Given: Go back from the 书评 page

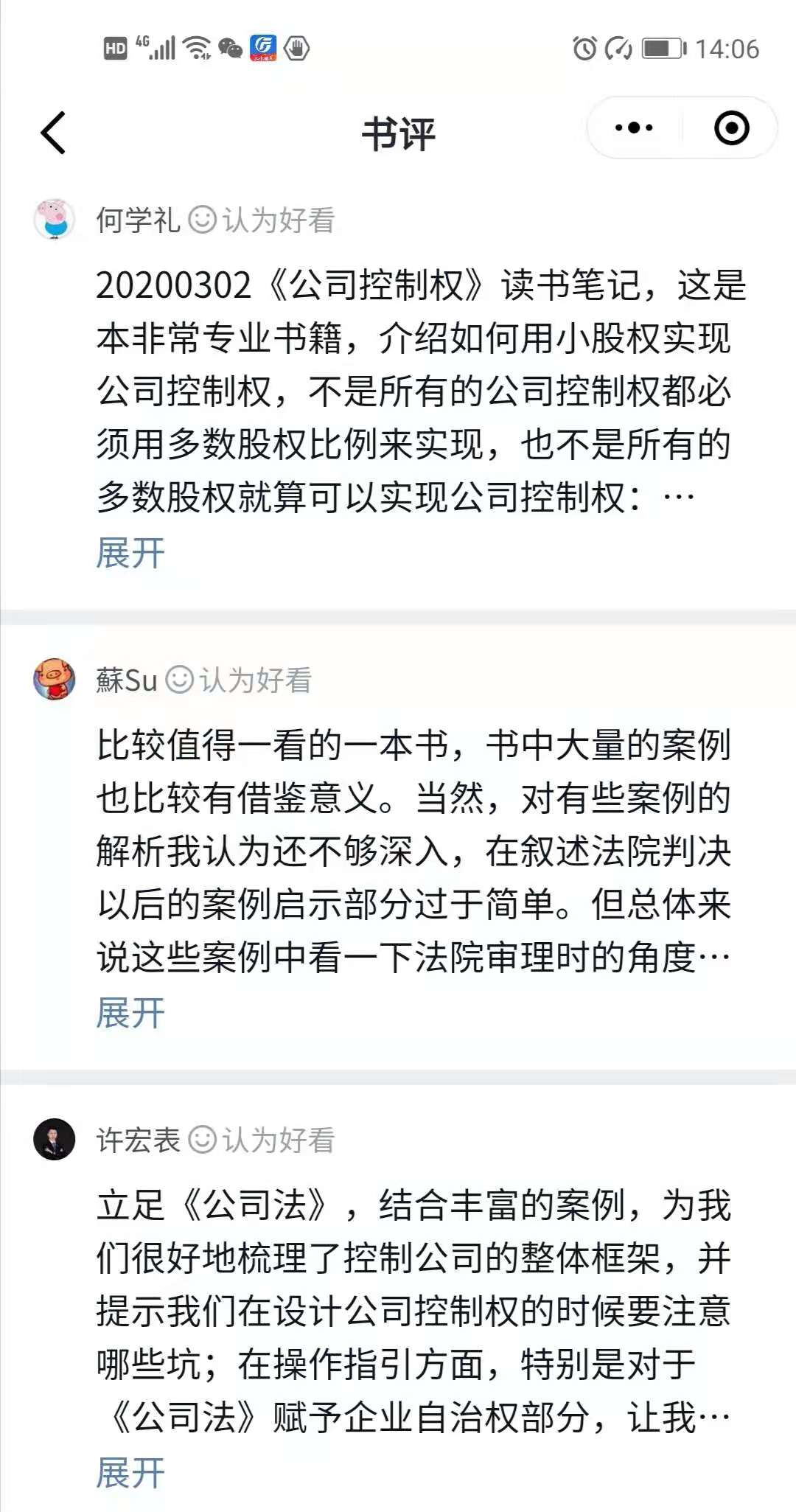Looking at the screenshot, I should tap(54, 133).
